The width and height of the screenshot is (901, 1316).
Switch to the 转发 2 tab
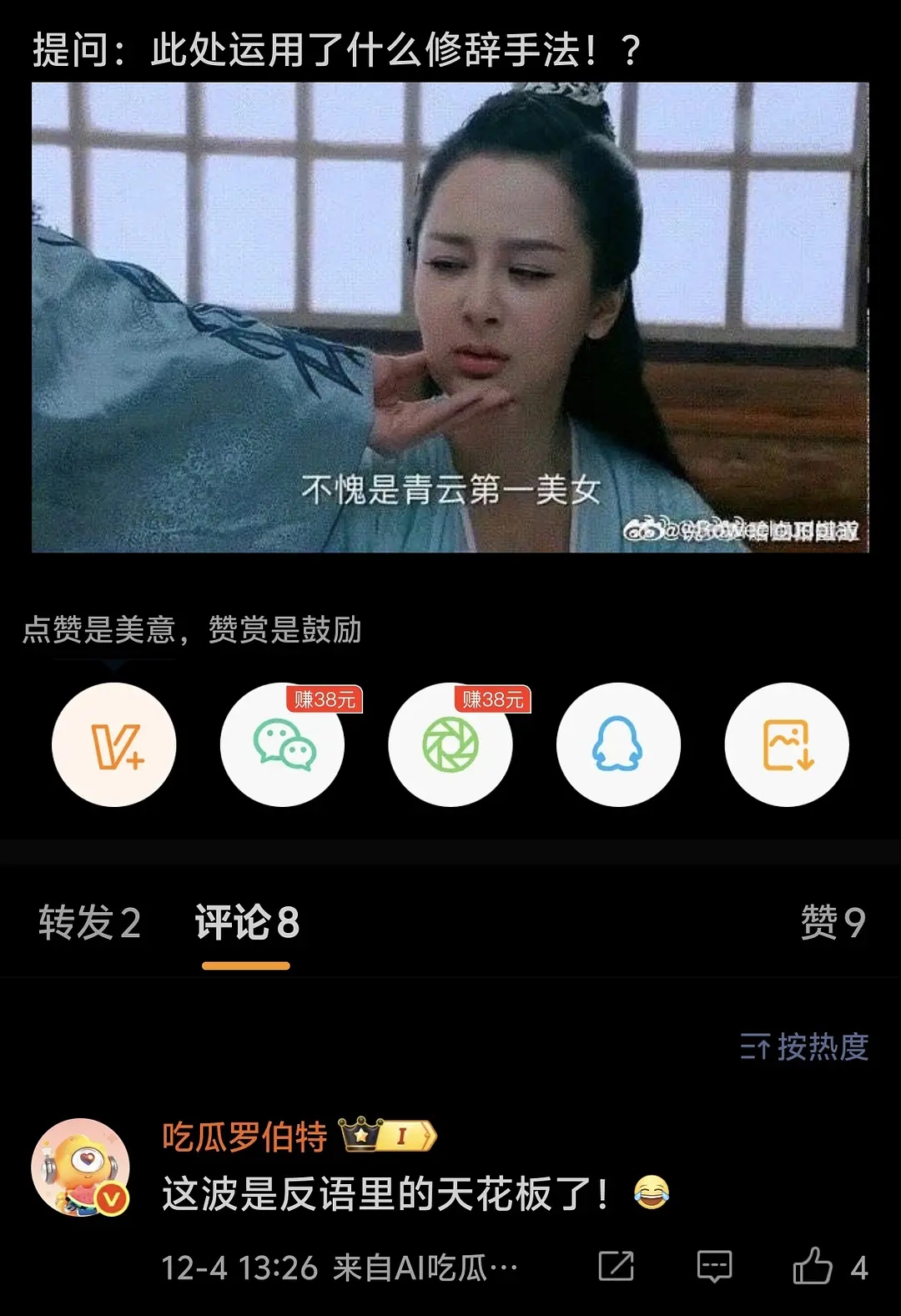pyautogui.click(x=89, y=923)
